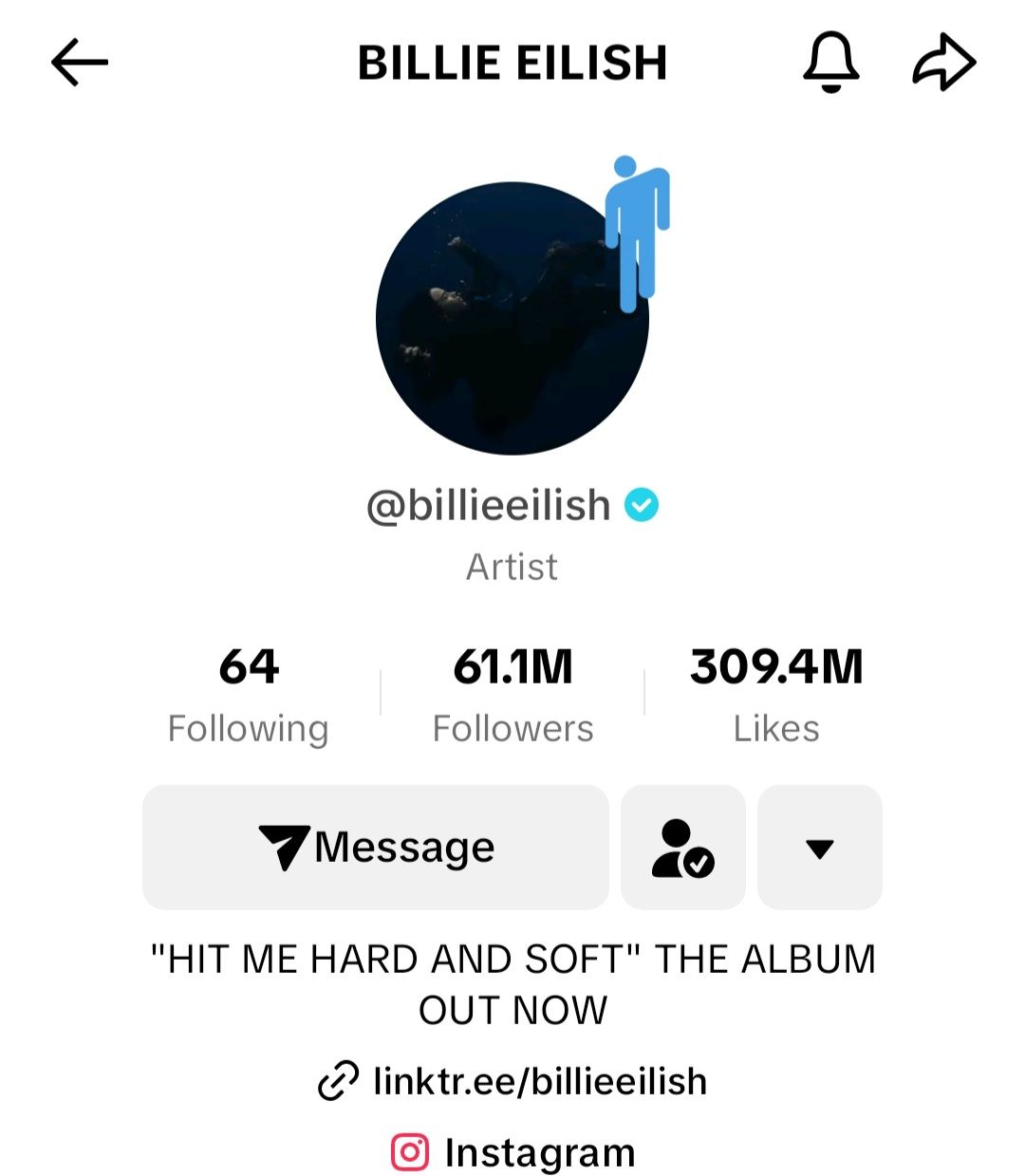The height and width of the screenshot is (1176, 1025).
Task: Tap the following status button
Action: point(682,847)
